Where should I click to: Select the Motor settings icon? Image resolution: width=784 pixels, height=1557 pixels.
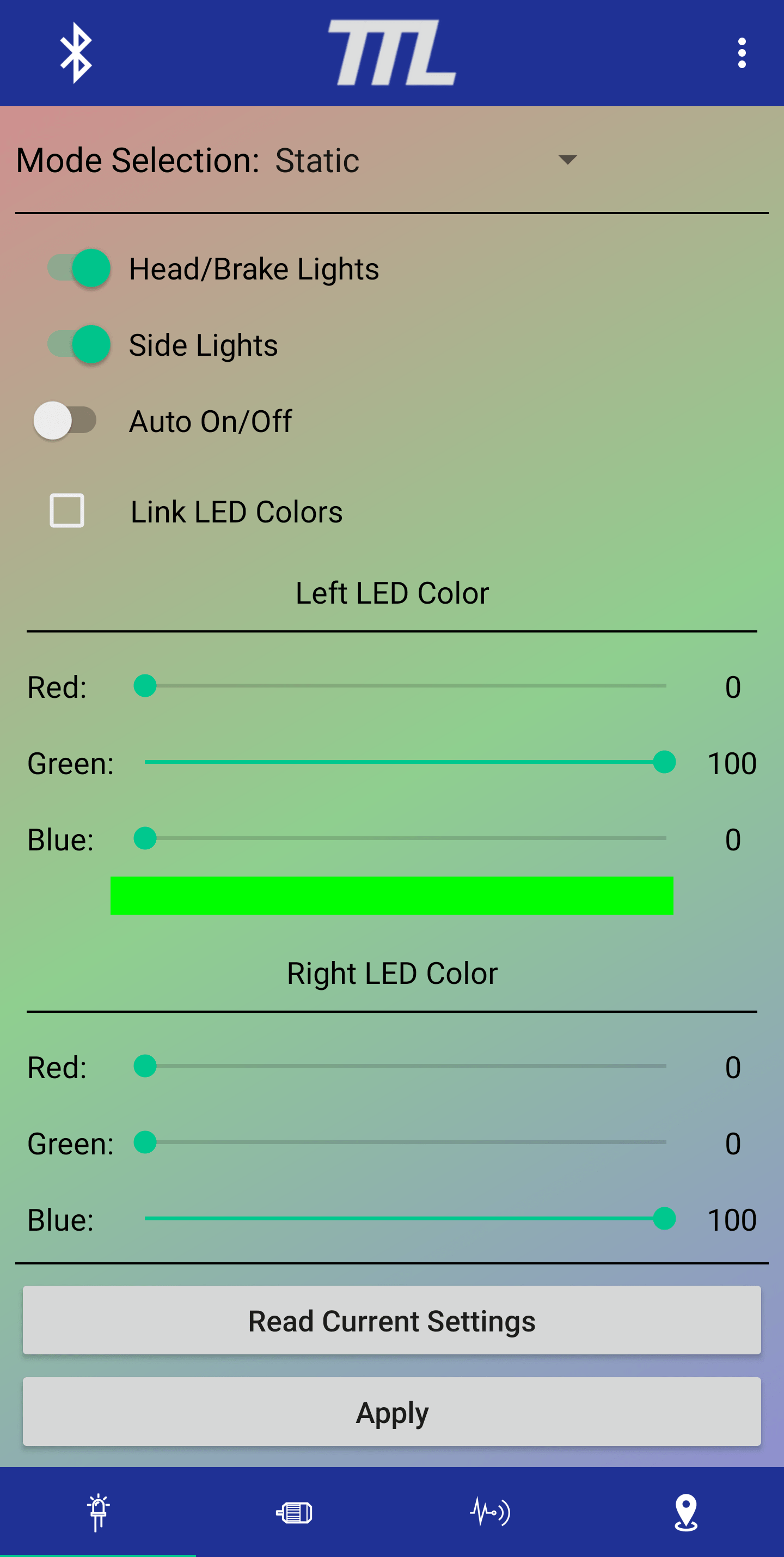[293, 1512]
